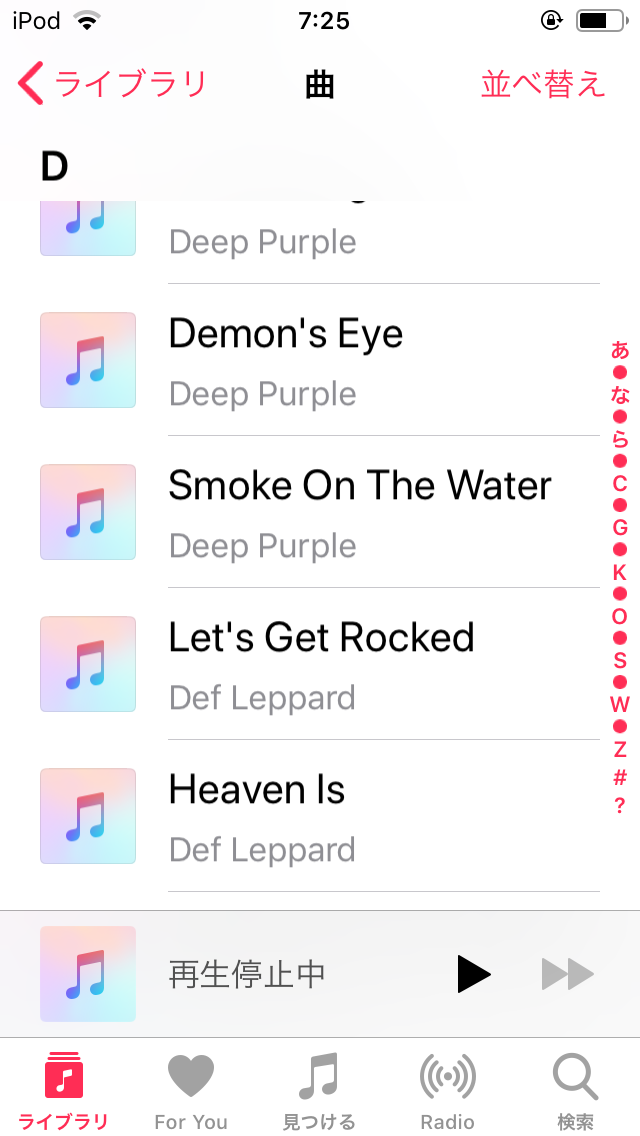The image size is (640, 1136).
Task: Play Smoke On The Water
Action: (x=320, y=512)
